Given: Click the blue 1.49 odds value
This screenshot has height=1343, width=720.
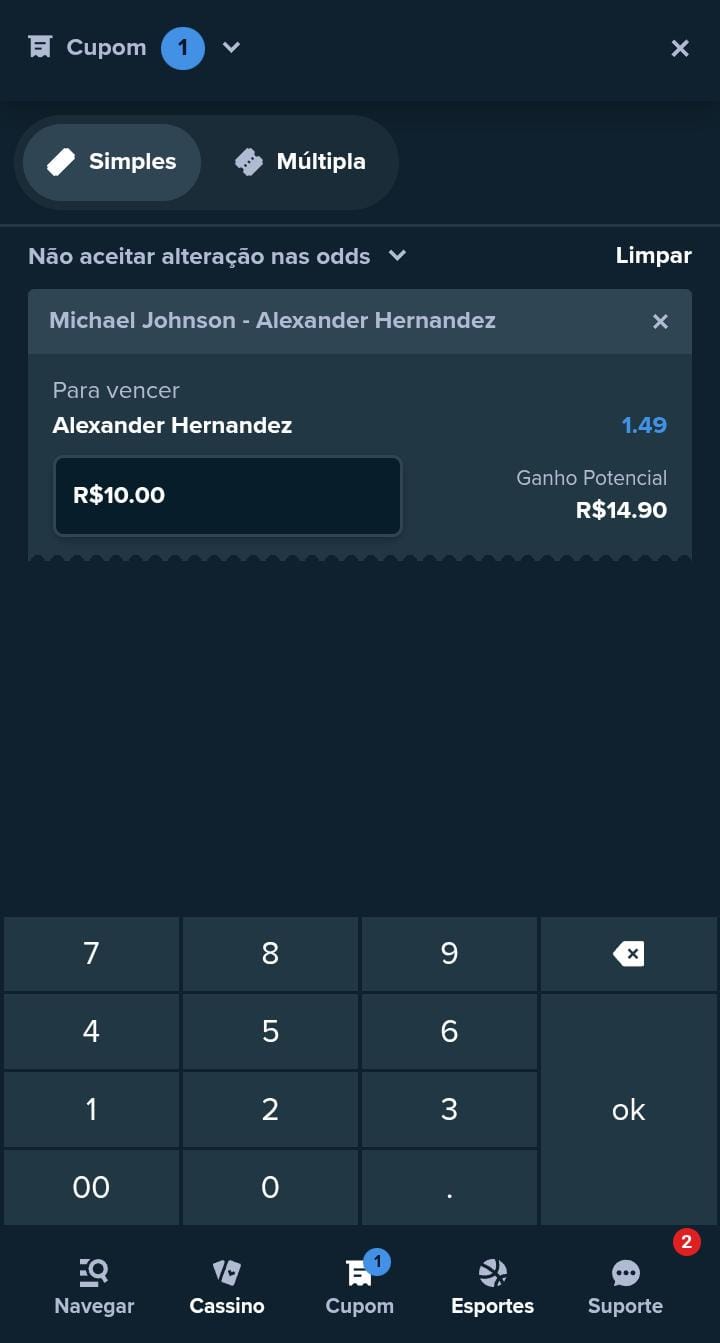Looking at the screenshot, I should pyautogui.click(x=644, y=425).
